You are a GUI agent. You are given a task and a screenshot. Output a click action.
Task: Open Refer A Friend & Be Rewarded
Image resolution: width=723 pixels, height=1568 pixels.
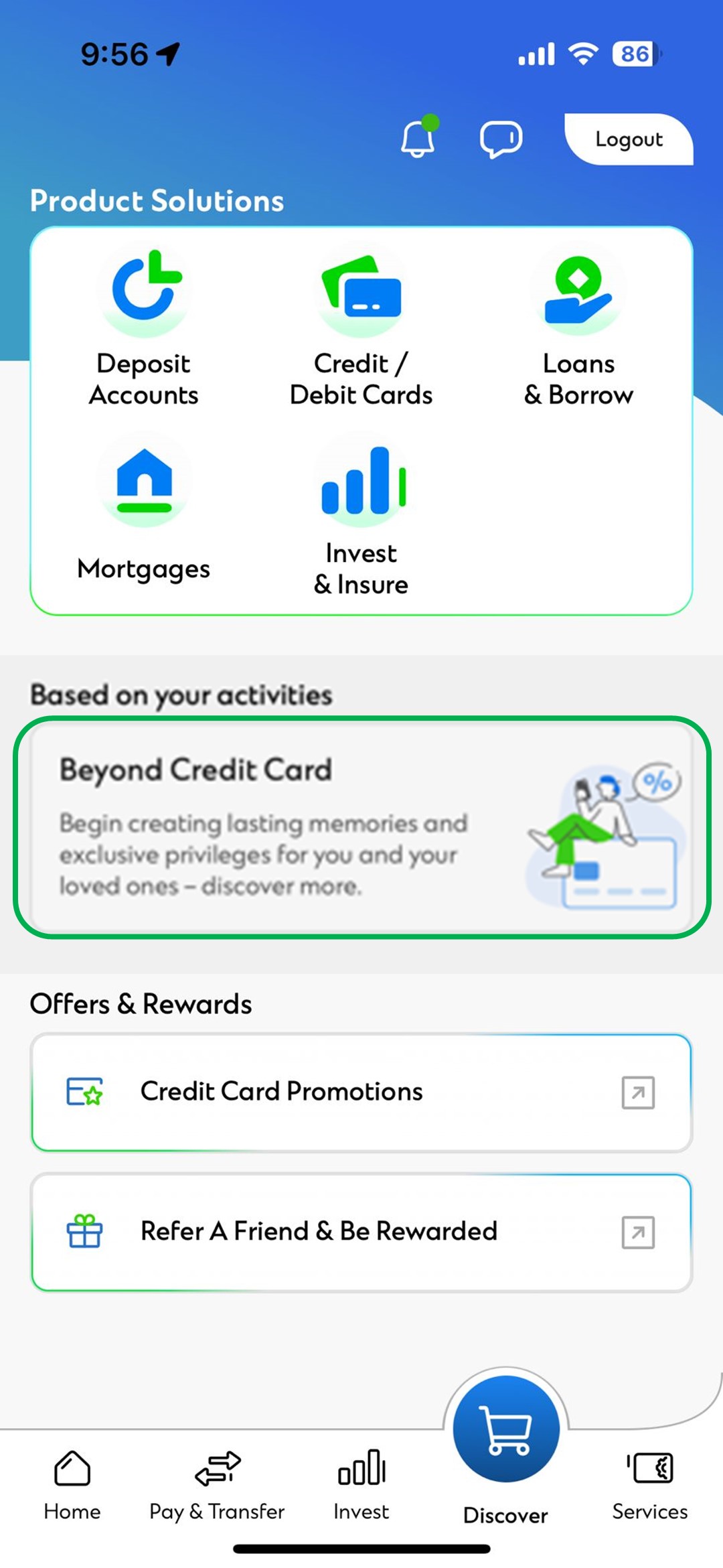(361, 1232)
